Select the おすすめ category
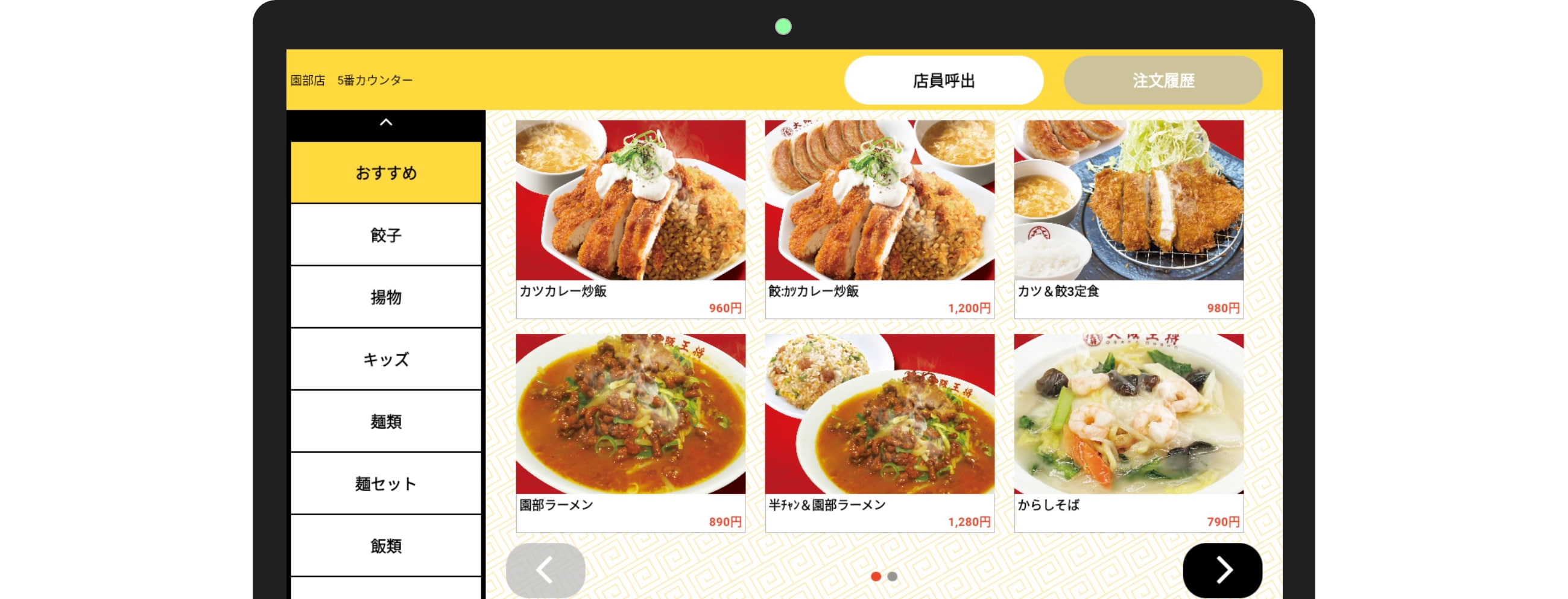Viewport: 1568px width, 599px height. pyautogui.click(x=385, y=173)
